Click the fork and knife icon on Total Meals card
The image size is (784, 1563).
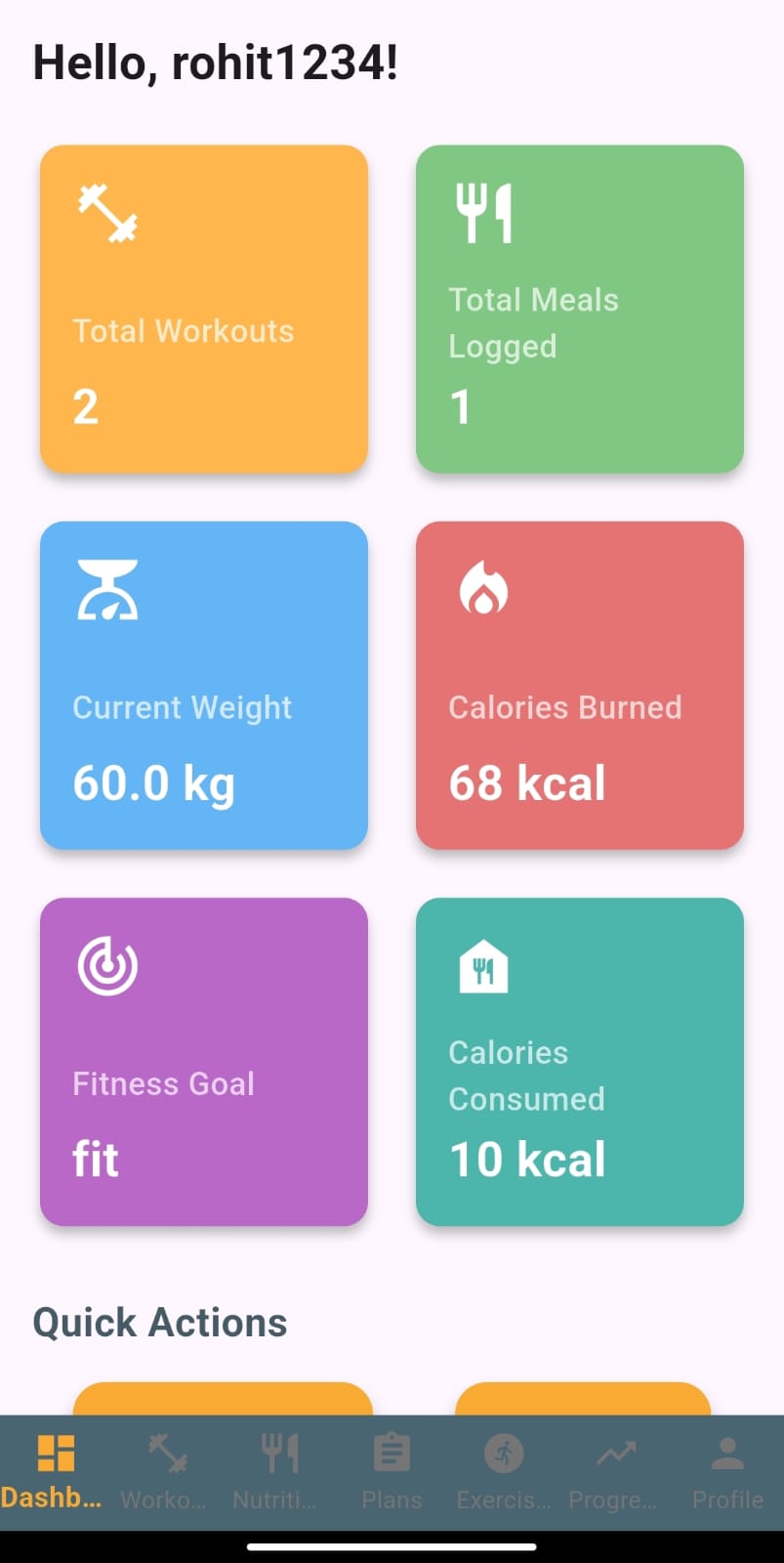point(481,210)
